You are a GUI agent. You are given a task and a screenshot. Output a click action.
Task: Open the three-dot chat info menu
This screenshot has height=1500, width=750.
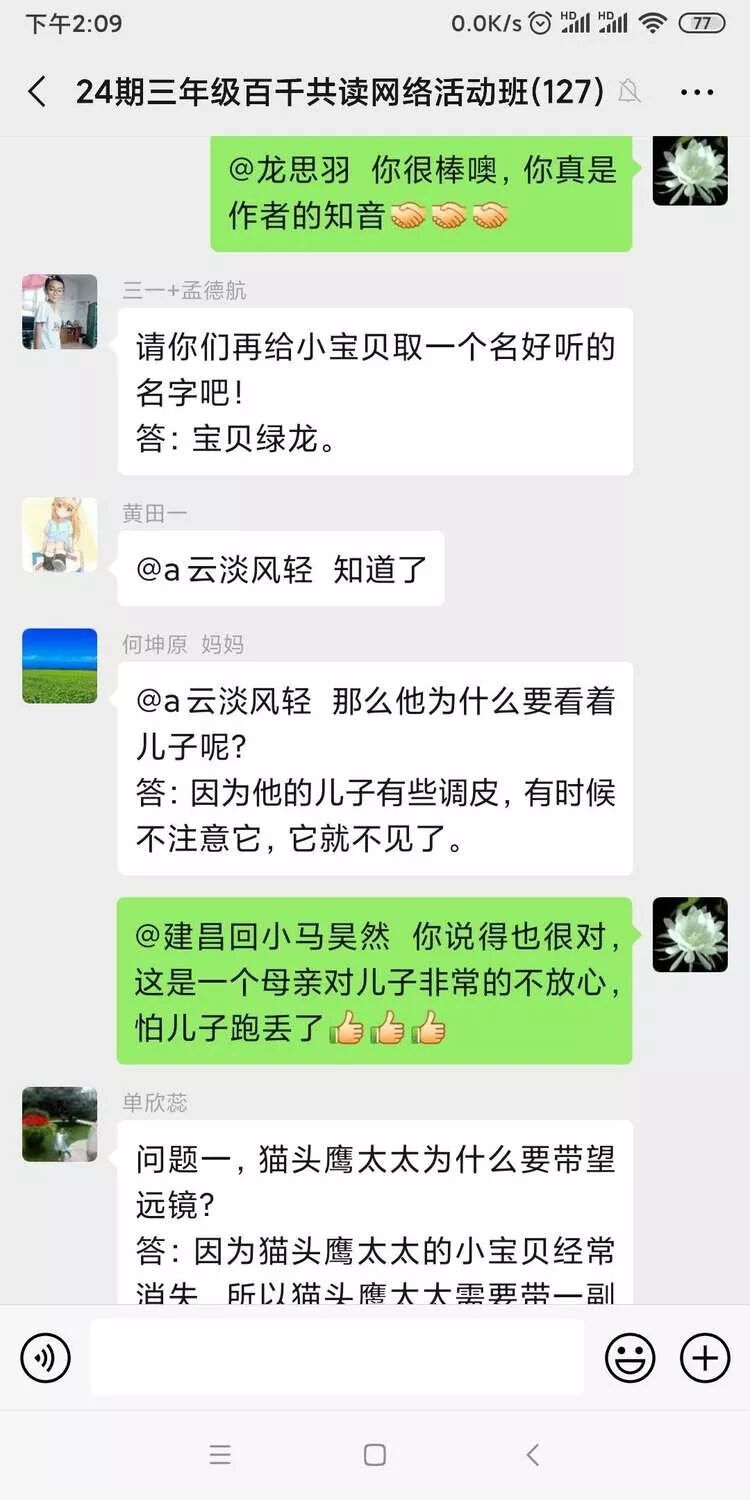pyautogui.click(x=697, y=92)
